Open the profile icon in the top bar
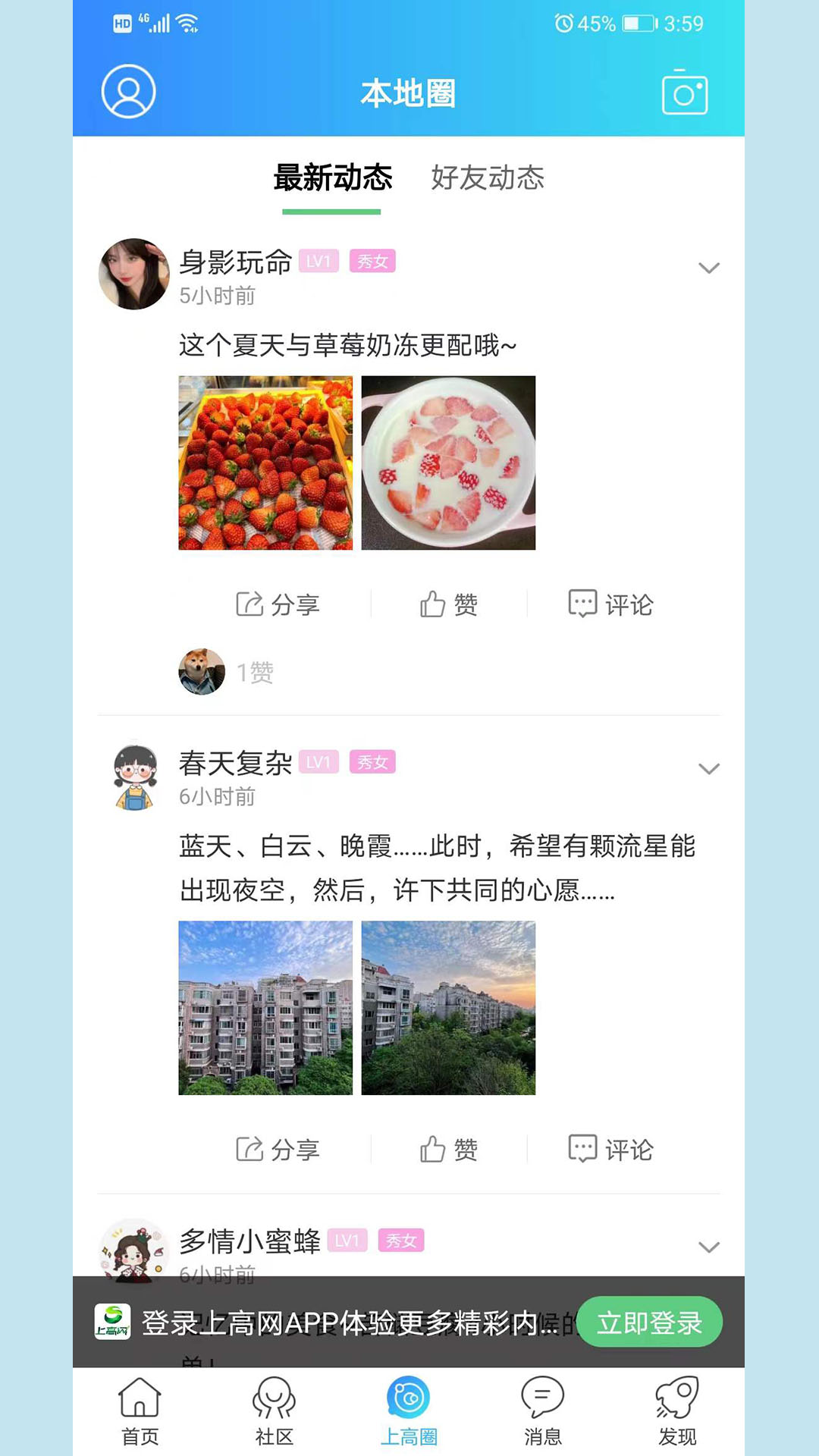This screenshot has width=819, height=1456. coord(127,92)
